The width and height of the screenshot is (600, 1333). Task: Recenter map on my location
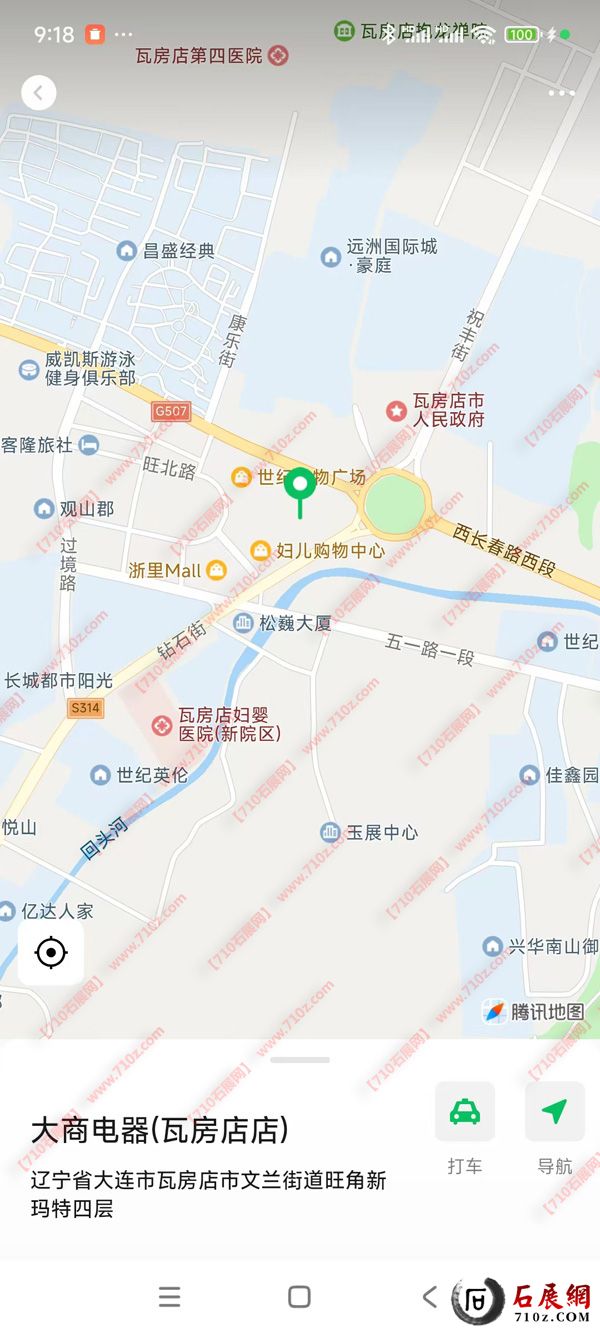pos(51,953)
